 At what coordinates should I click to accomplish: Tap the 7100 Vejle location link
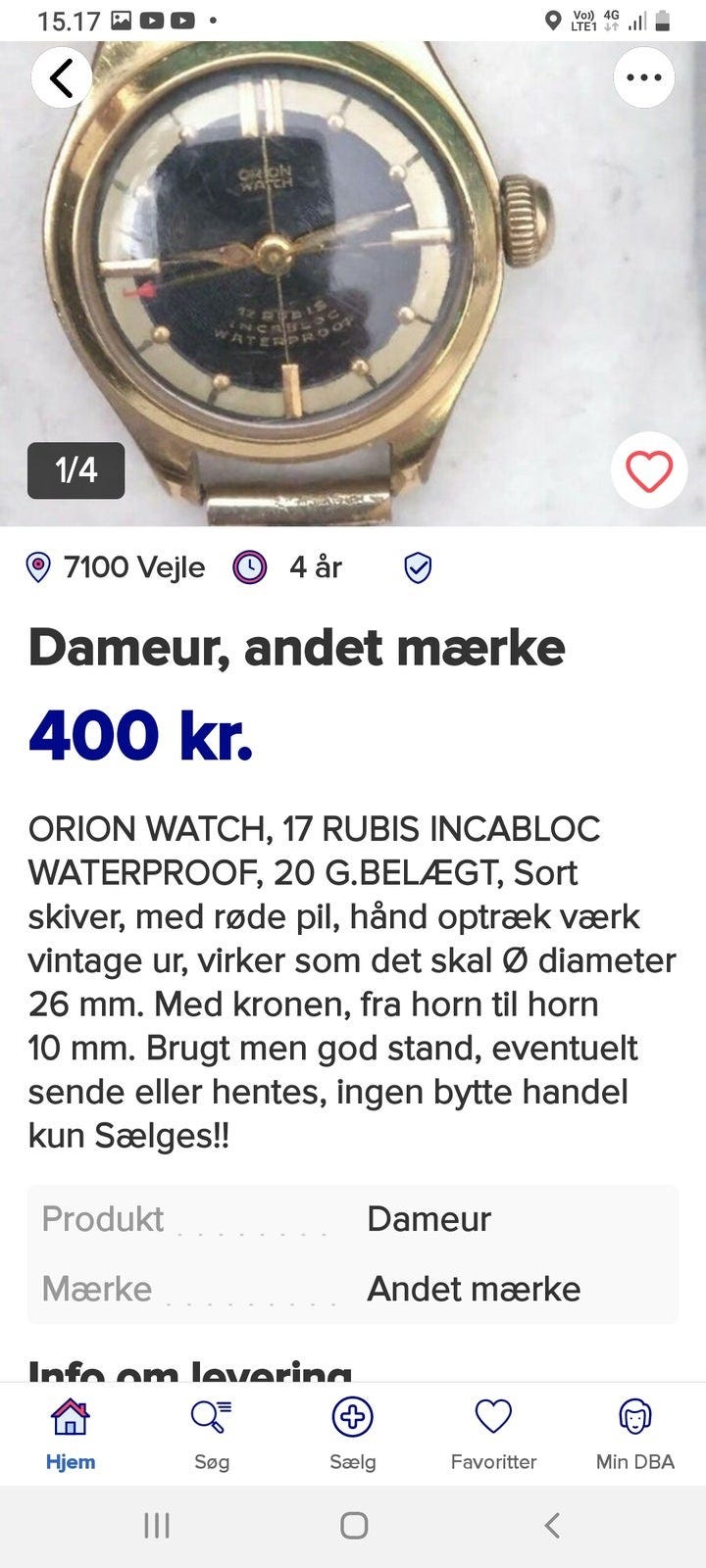click(133, 566)
